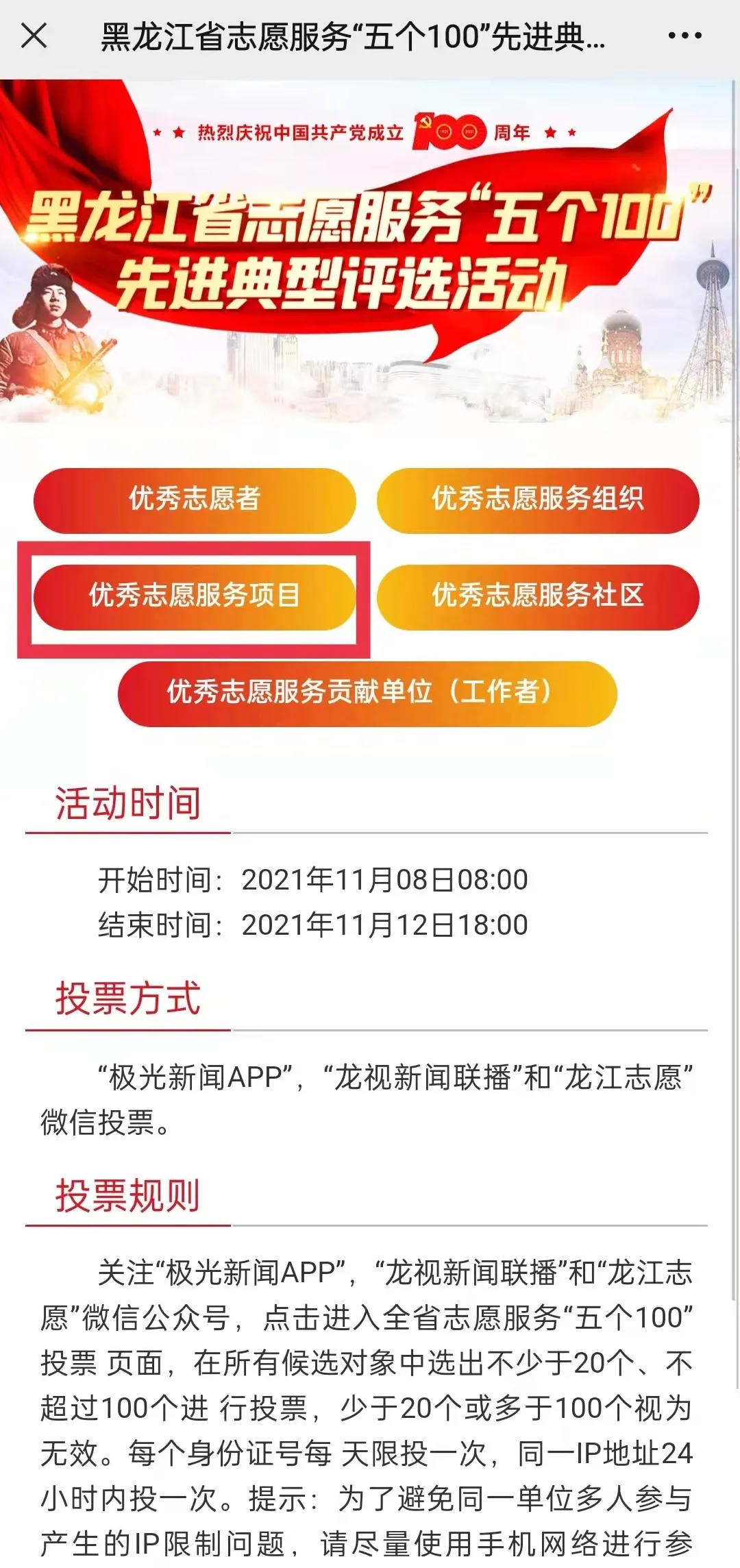Open the 优秀志愿服务组织 category
The height and width of the screenshot is (1568, 740).
(x=538, y=500)
